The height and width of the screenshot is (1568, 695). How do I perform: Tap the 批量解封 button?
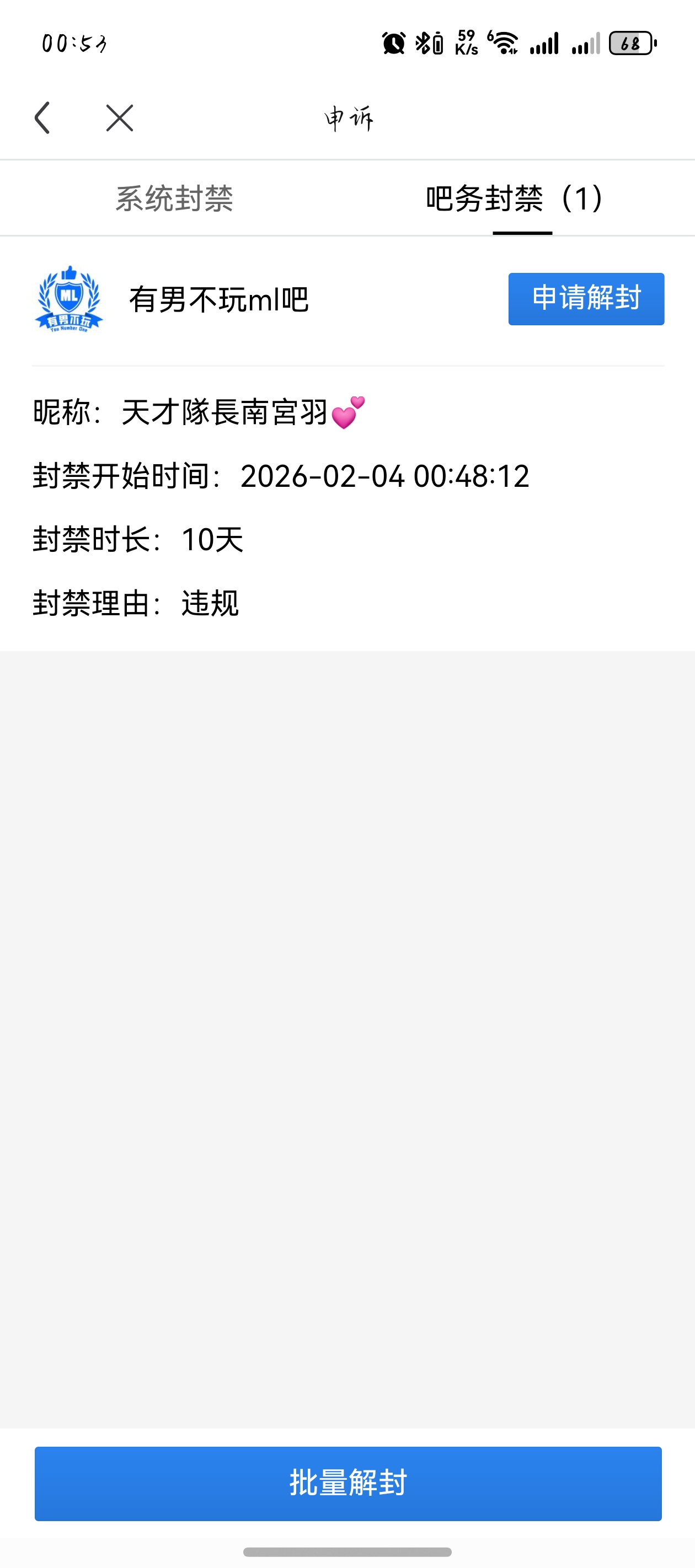348,1483
